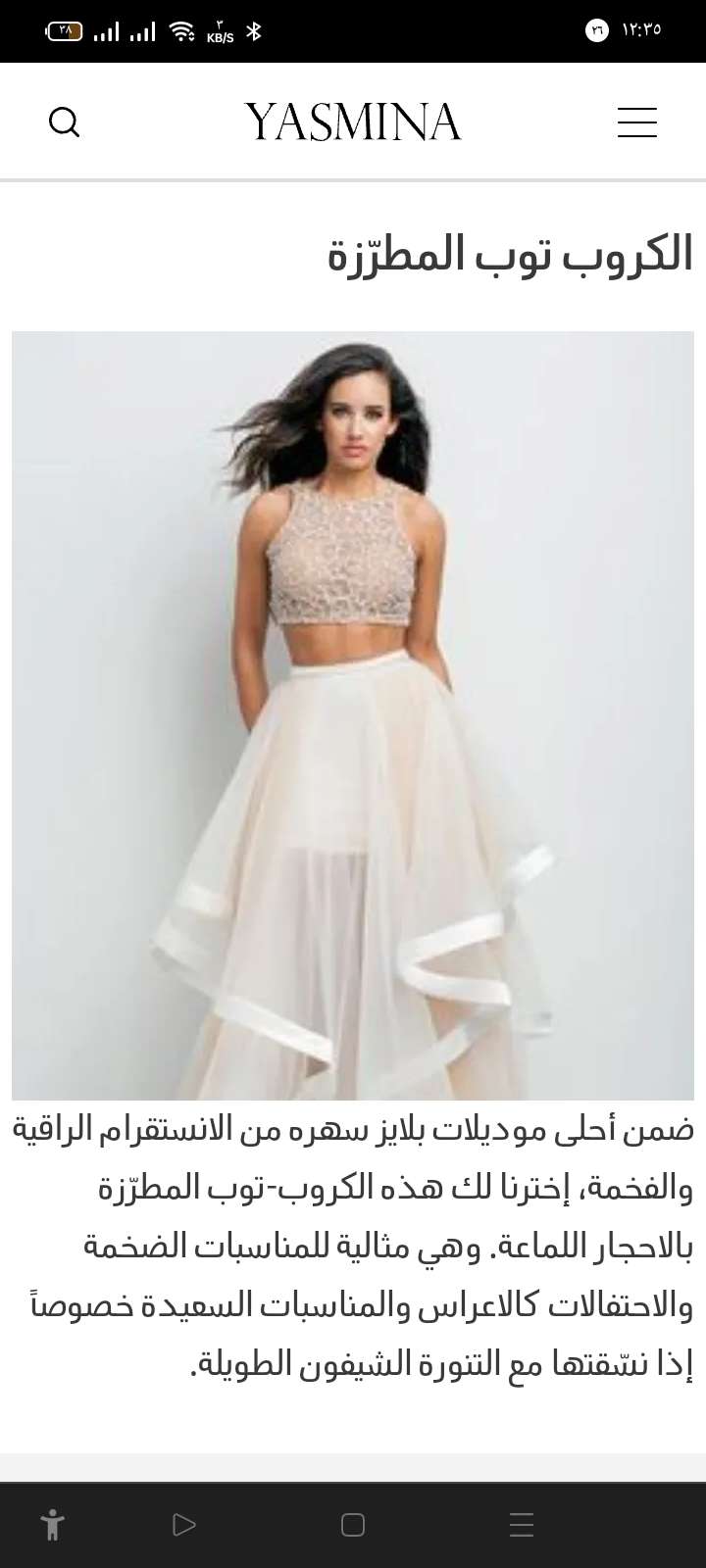Open the hamburger menu

(x=636, y=122)
